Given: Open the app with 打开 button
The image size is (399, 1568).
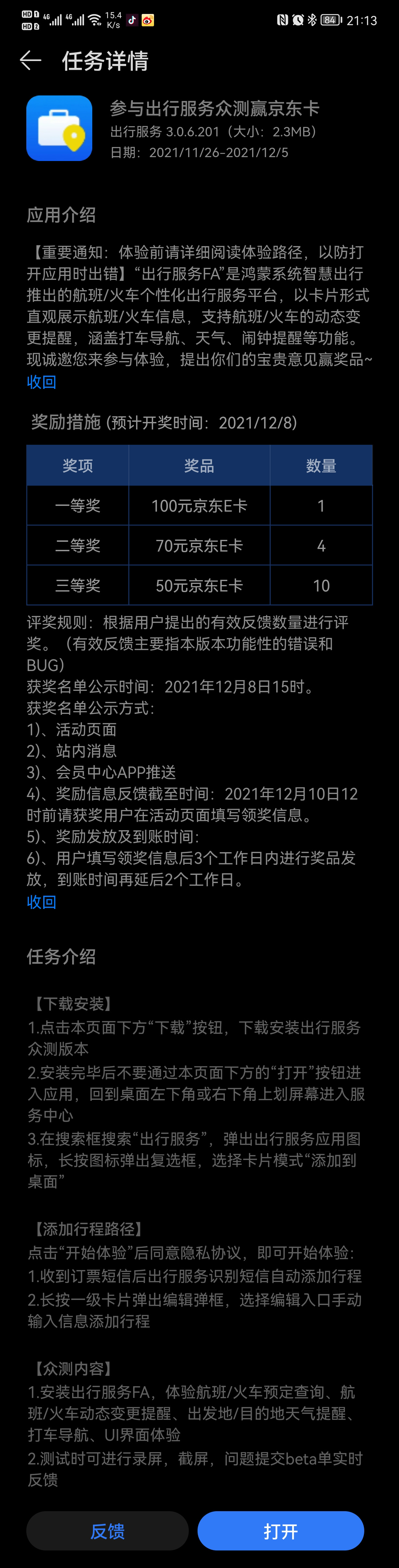Looking at the screenshot, I should (280, 1530).
